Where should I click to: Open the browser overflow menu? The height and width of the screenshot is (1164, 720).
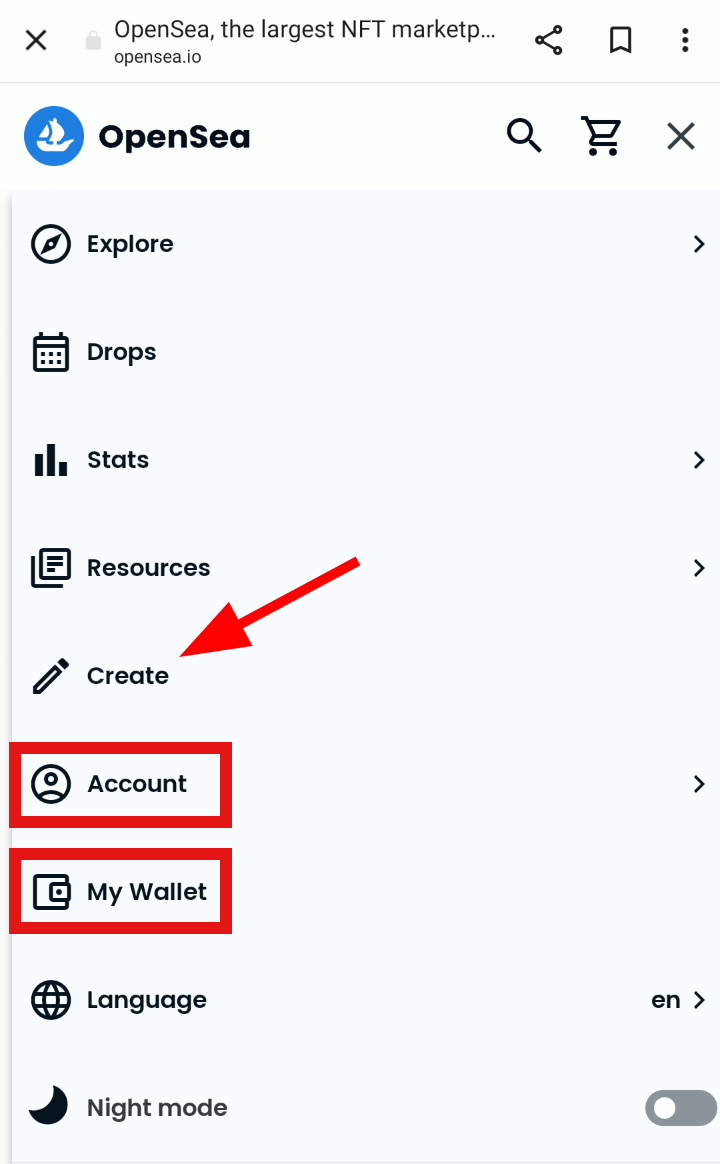point(685,40)
